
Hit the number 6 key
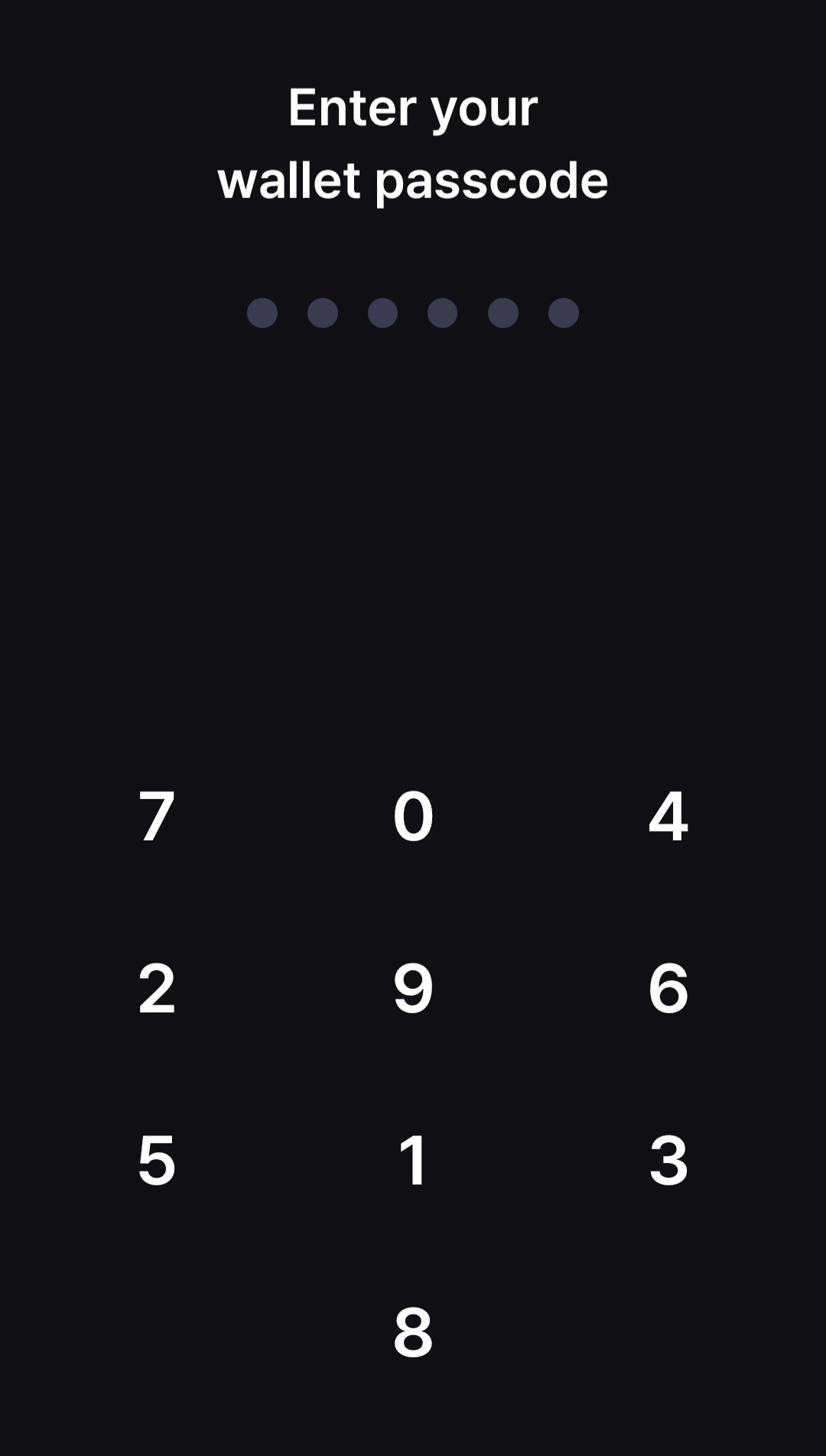pos(668,989)
